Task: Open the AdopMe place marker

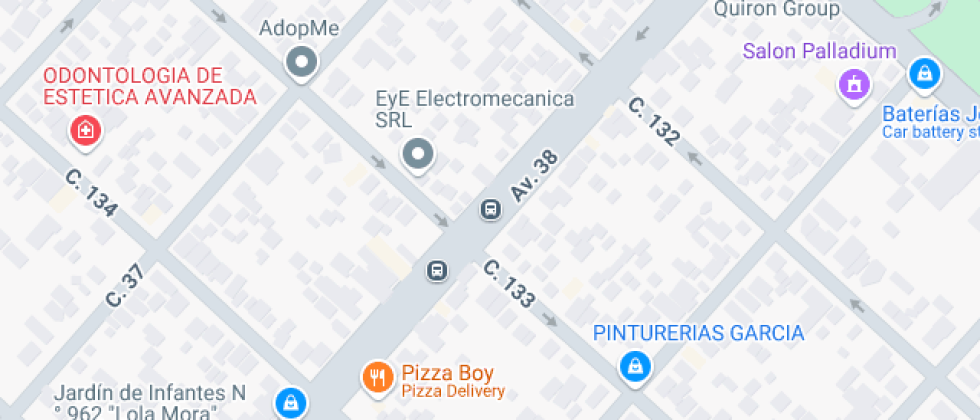Action: point(301,64)
